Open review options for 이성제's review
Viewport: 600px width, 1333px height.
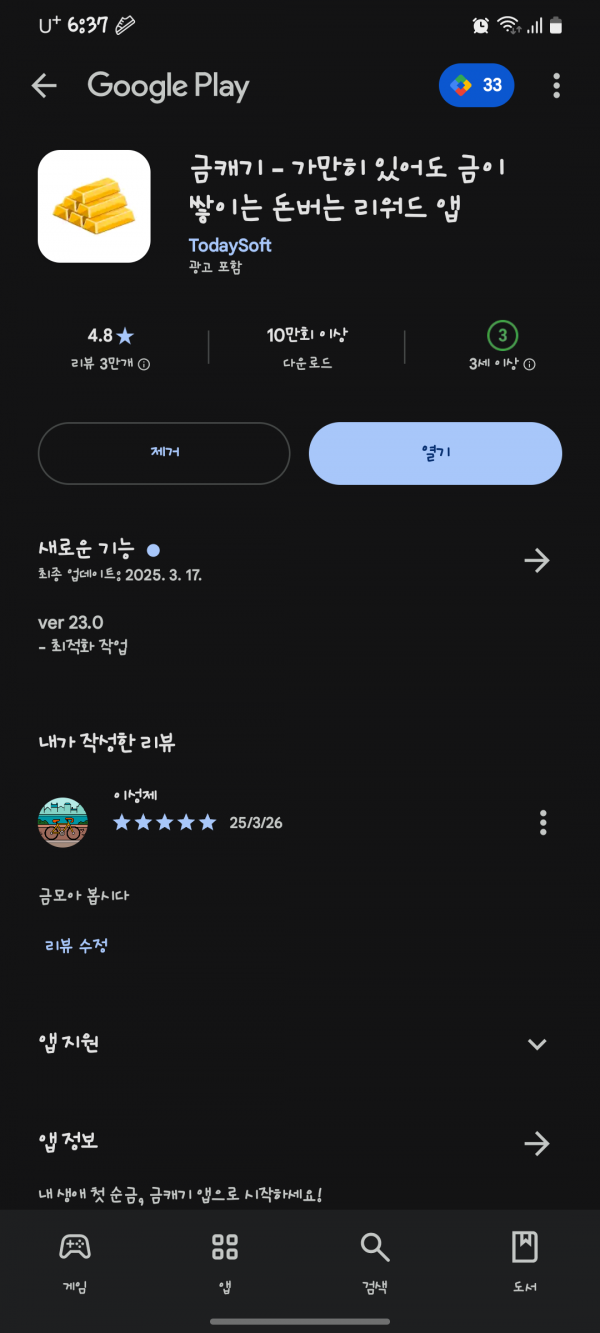tap(543, 823)
